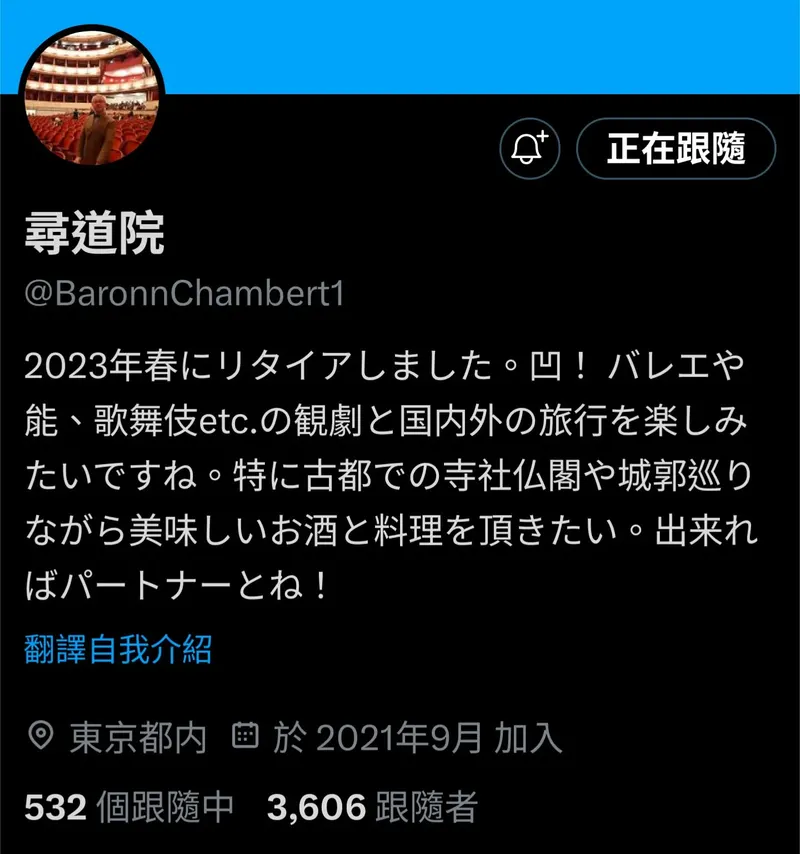Open the 3,606 跟隨者 followers list

(372, 806)
